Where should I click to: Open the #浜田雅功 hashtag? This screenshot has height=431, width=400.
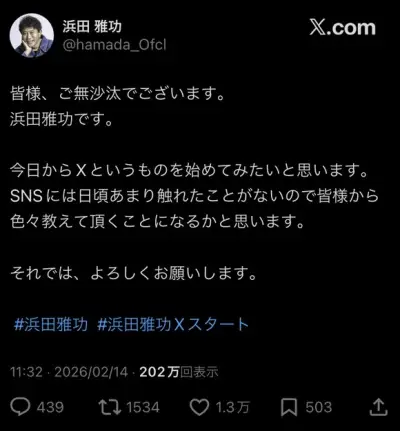click(51, 324)
